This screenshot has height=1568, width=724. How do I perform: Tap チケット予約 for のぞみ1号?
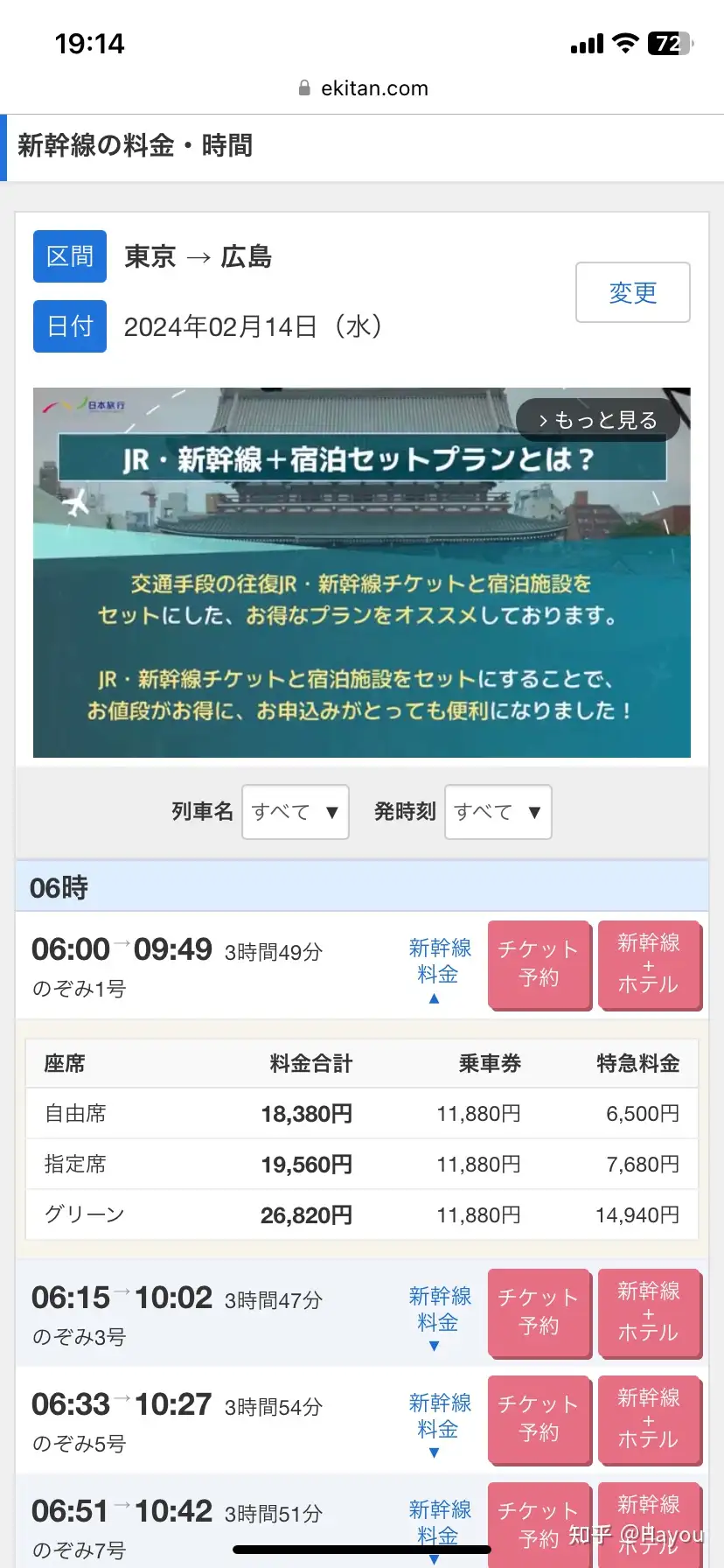point(539,964)
